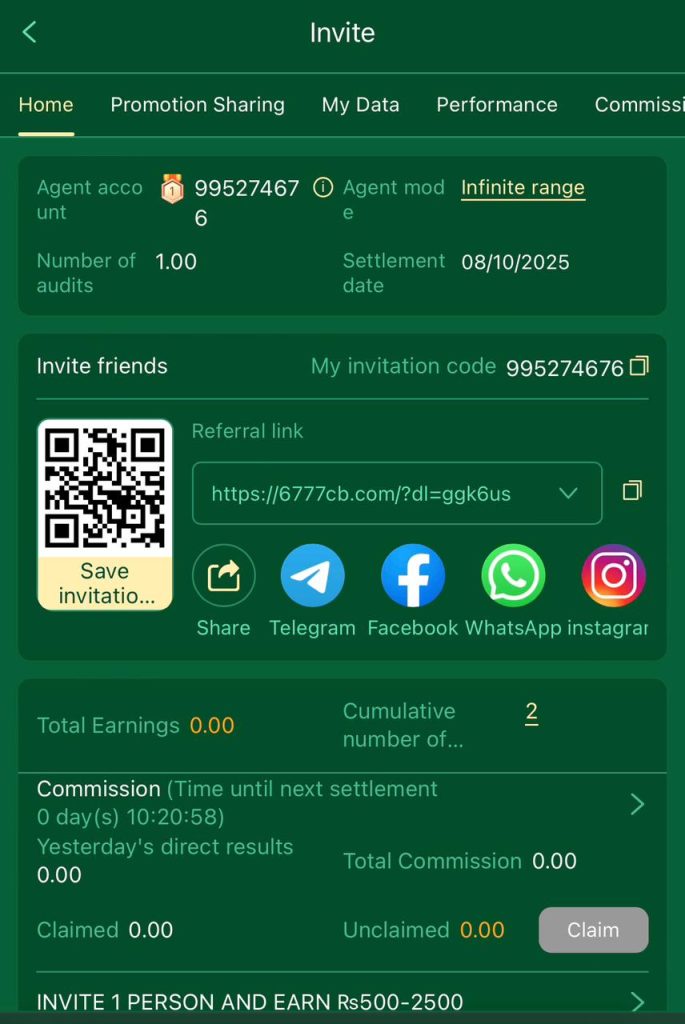Copy the referral link
The width and height of the screenshot is (685, 1024).
pyautogui.click(x=632, y=491)
